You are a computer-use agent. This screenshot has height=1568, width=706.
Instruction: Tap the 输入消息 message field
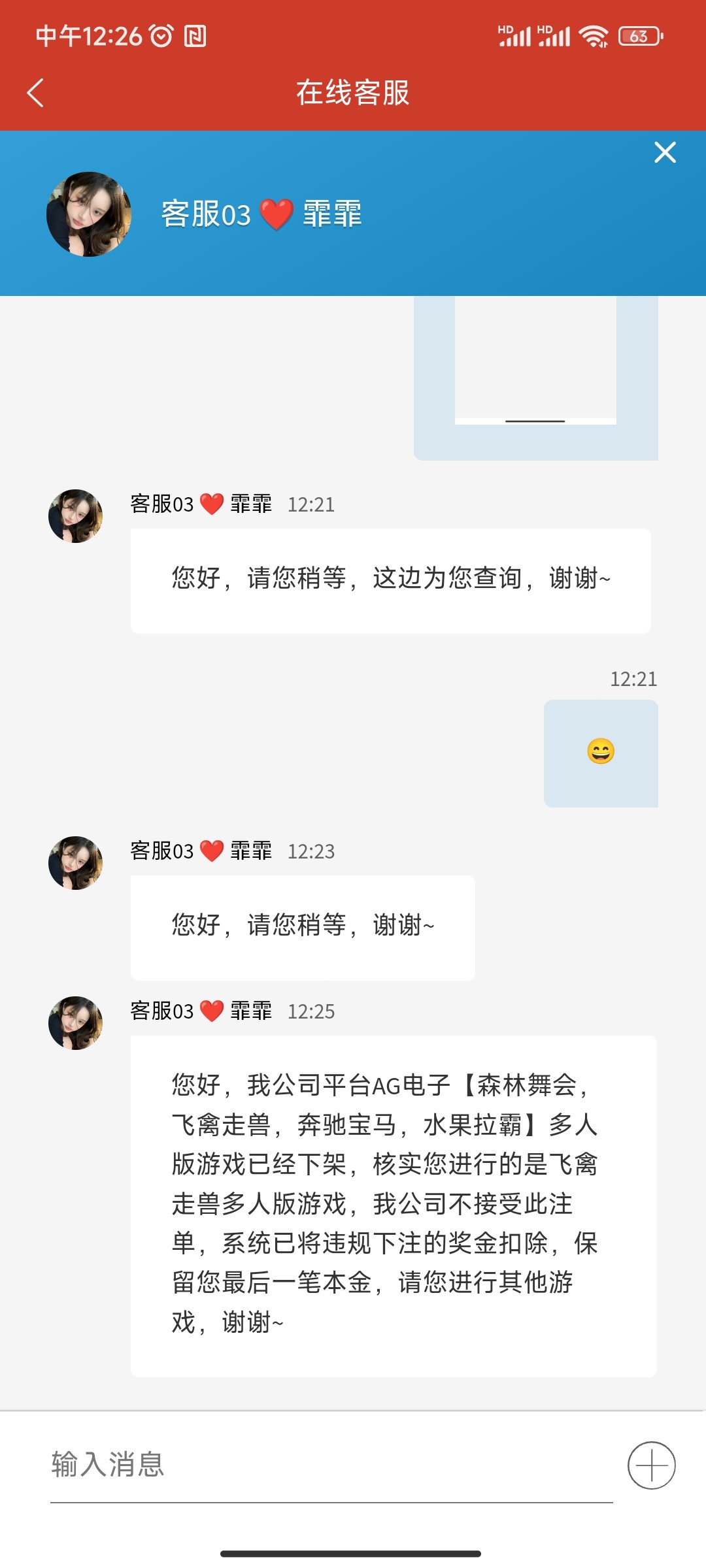(x=330, y=1465)
